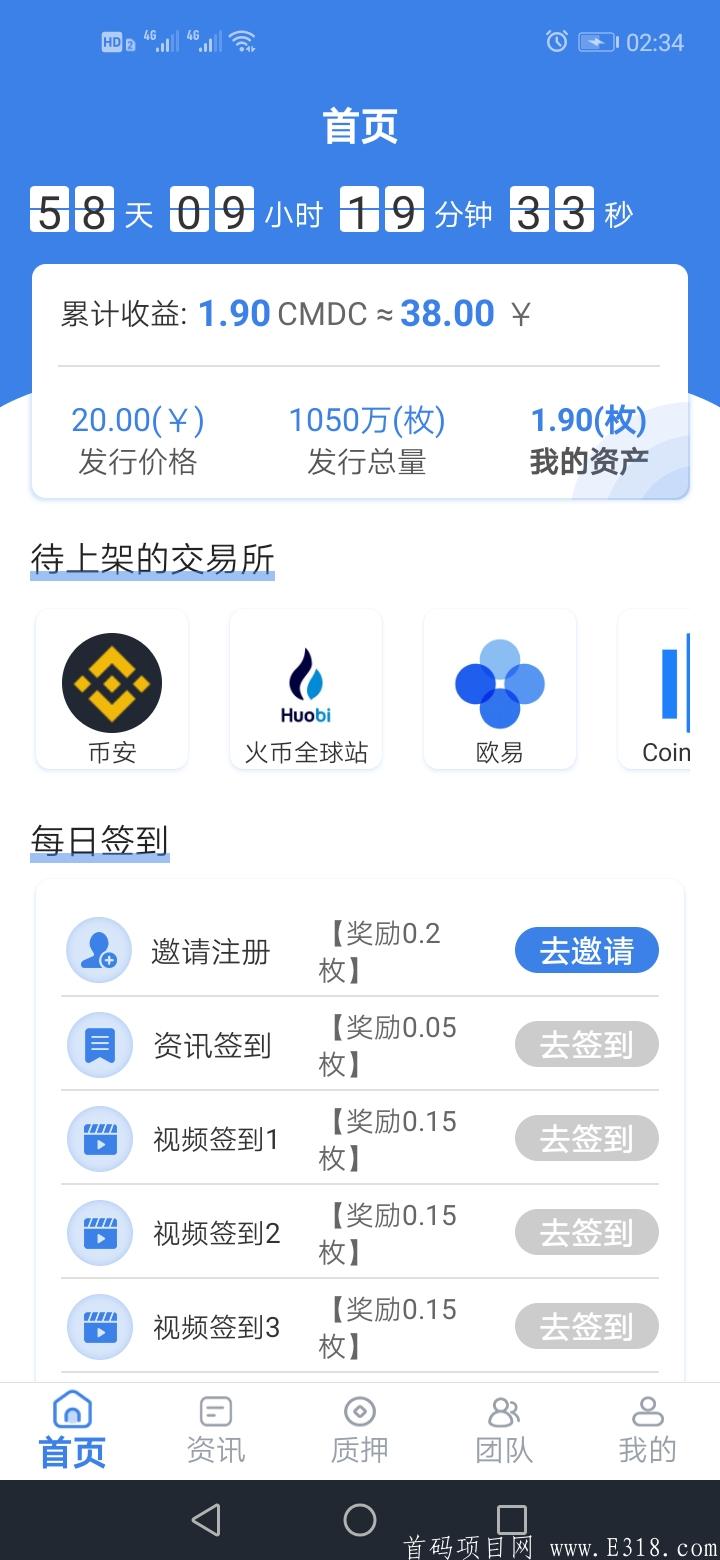
Task: Switch to the 我的 tab
Action: [648, 1430]
